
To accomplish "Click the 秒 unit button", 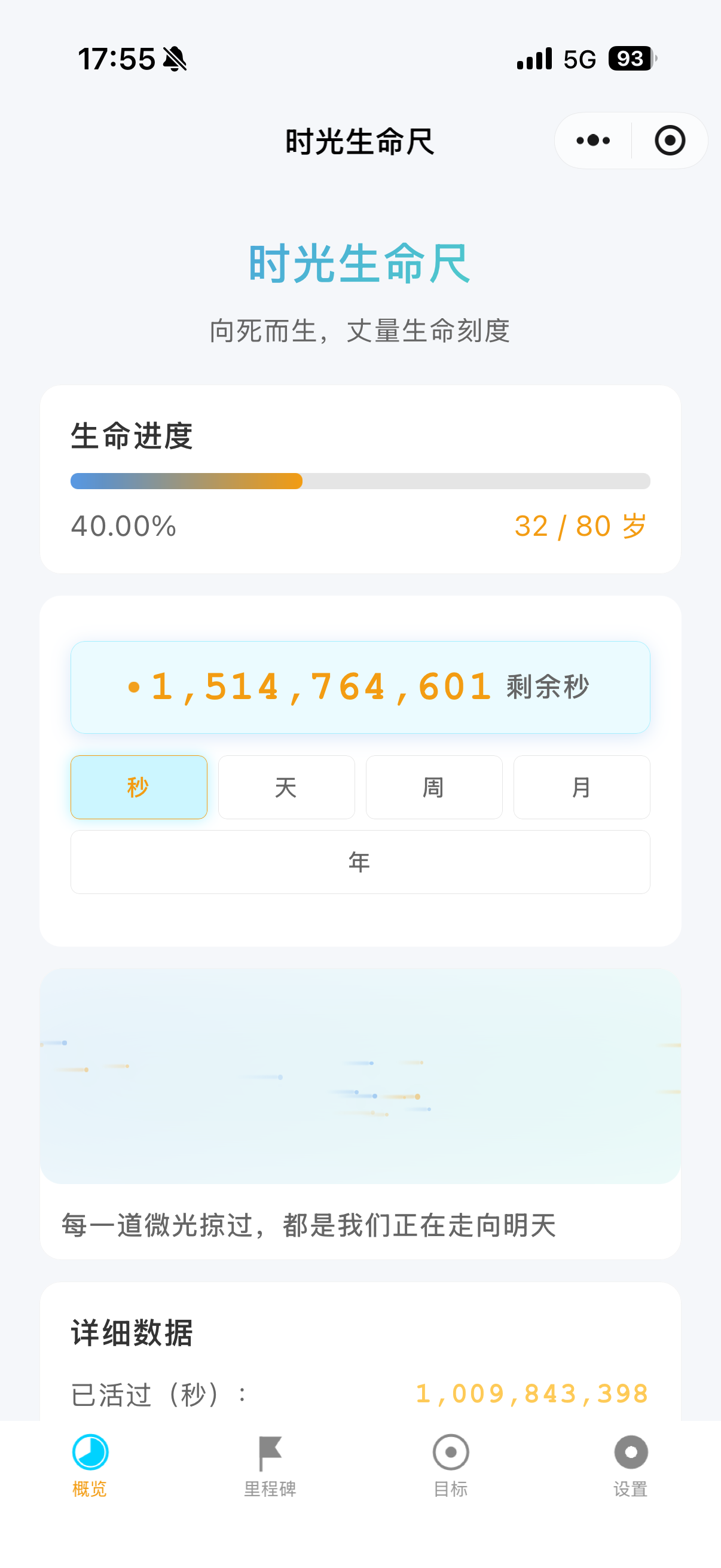I will click(139, 788).
